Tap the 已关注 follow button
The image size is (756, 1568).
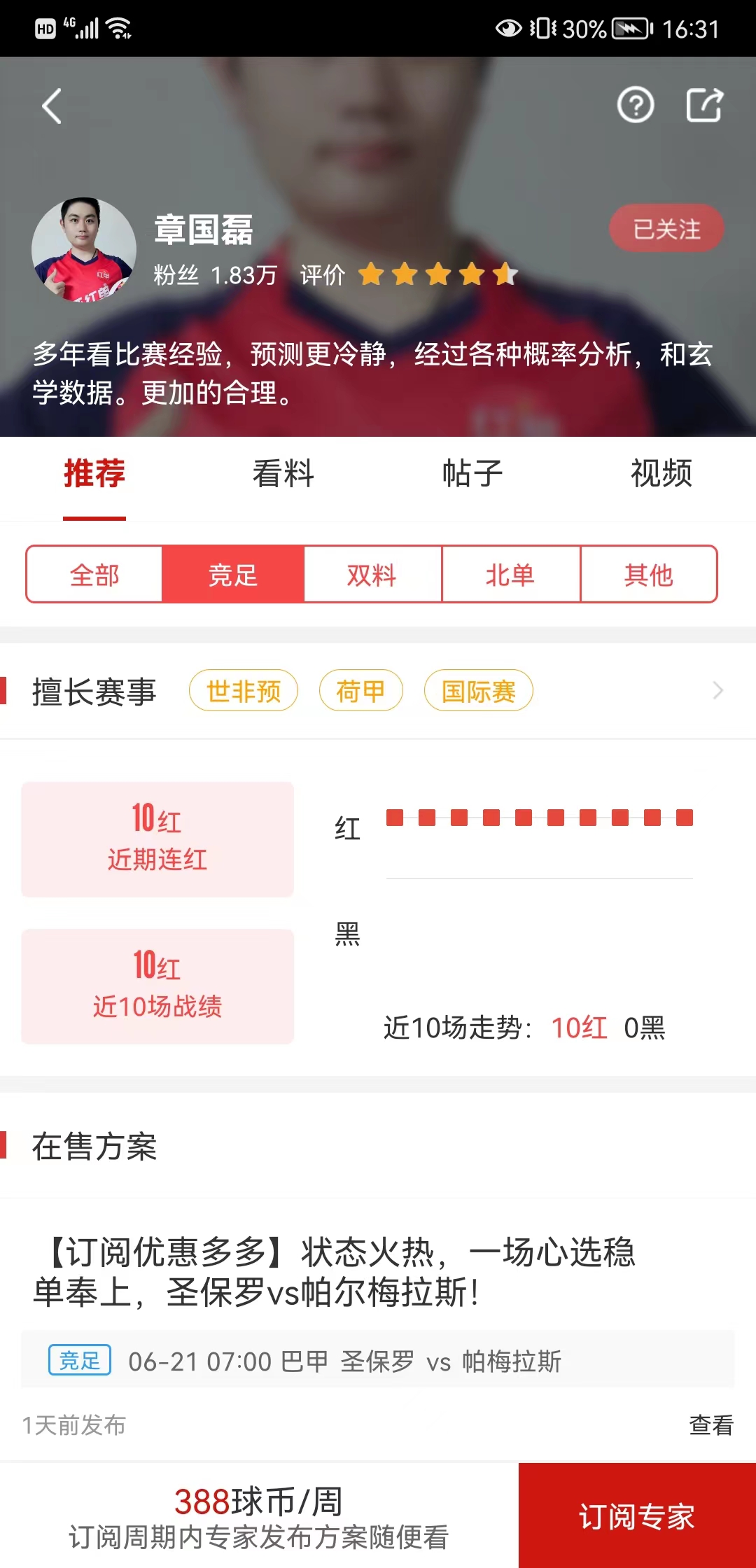666,229
